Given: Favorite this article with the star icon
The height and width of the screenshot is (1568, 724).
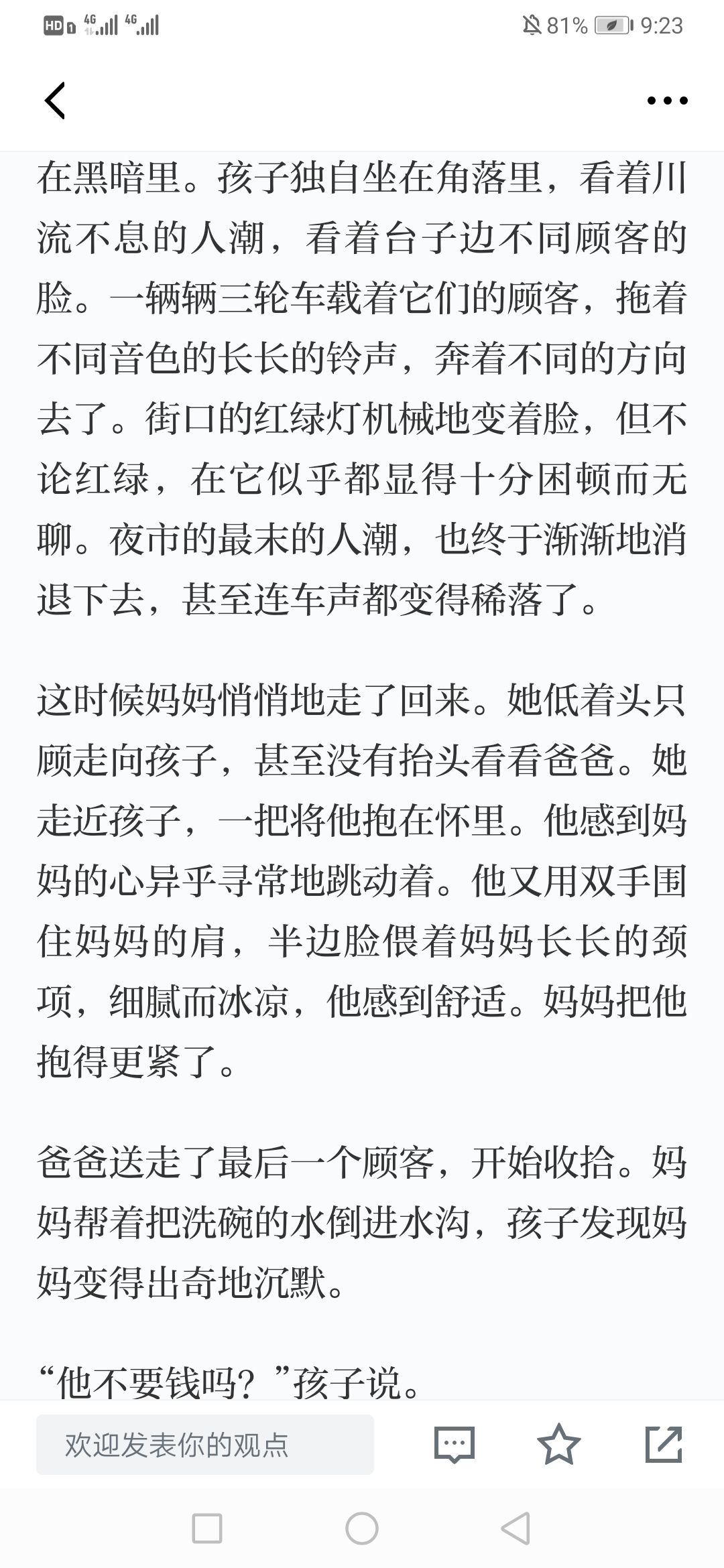Looking at the screenshot, I should [x=558, y=1445].
